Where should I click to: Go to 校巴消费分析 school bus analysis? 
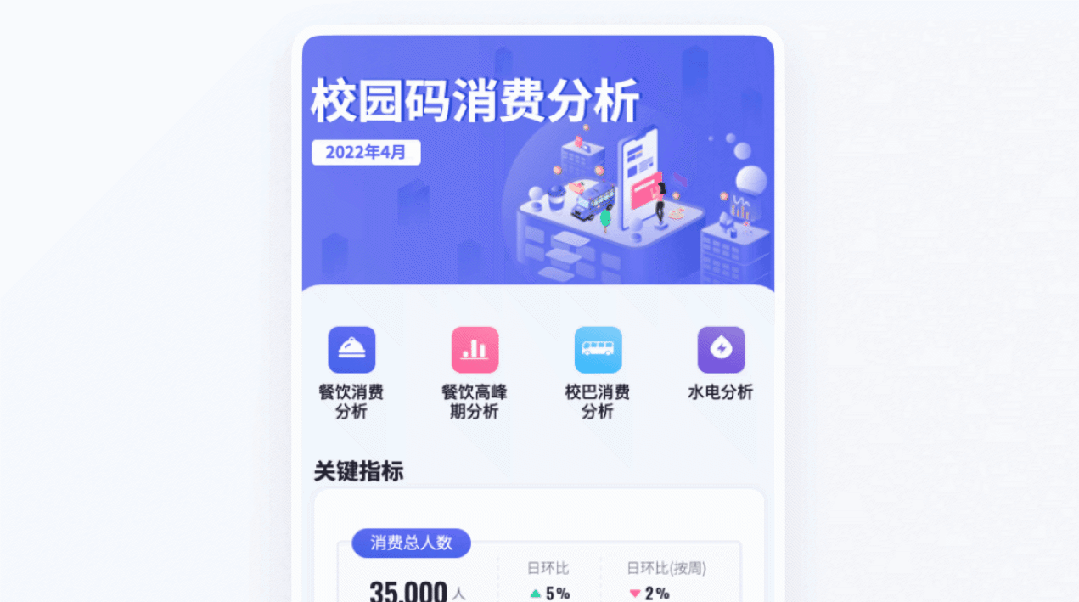click(x=597, y=351)
